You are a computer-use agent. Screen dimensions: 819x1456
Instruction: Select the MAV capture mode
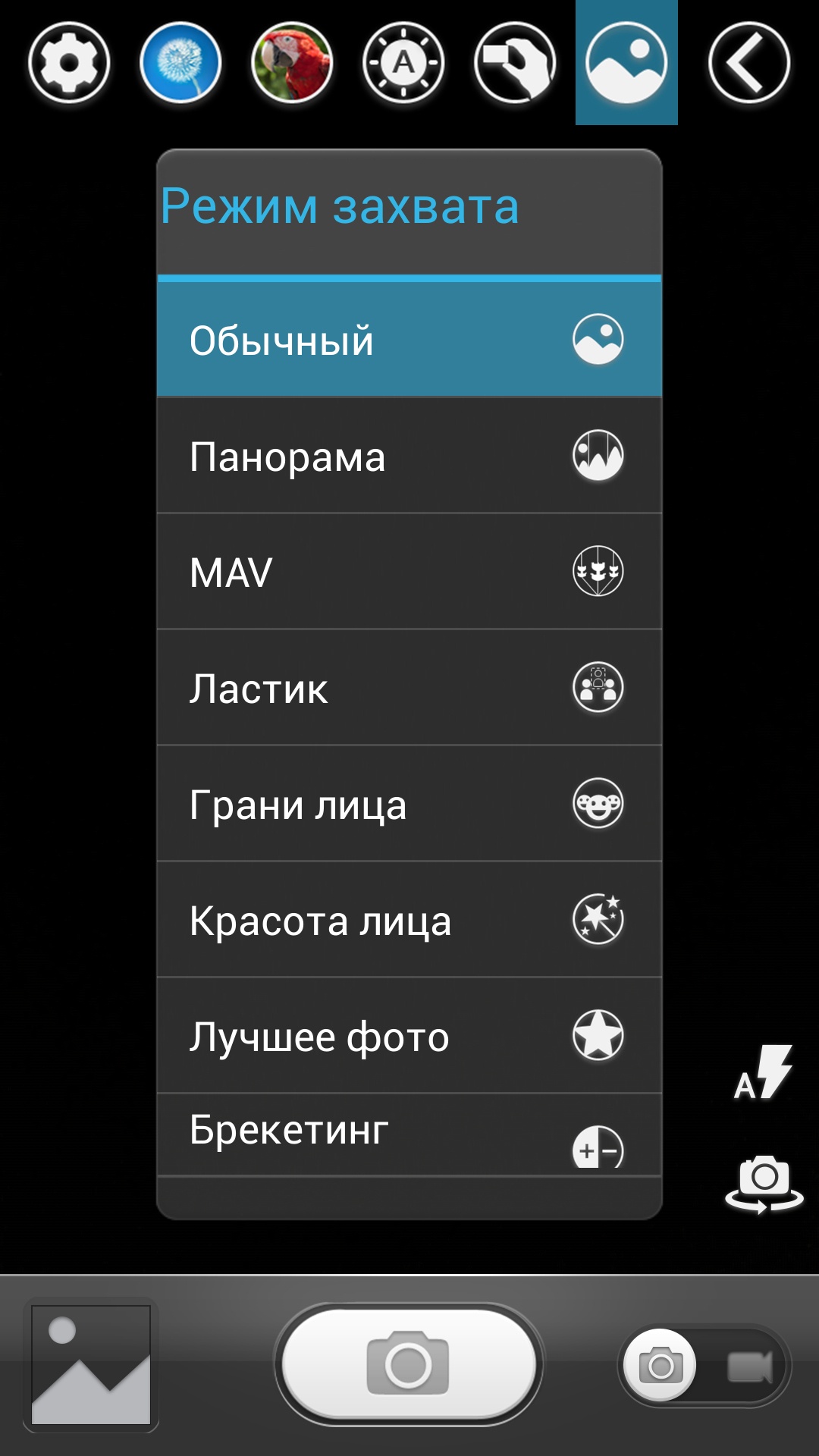[409, 572]
